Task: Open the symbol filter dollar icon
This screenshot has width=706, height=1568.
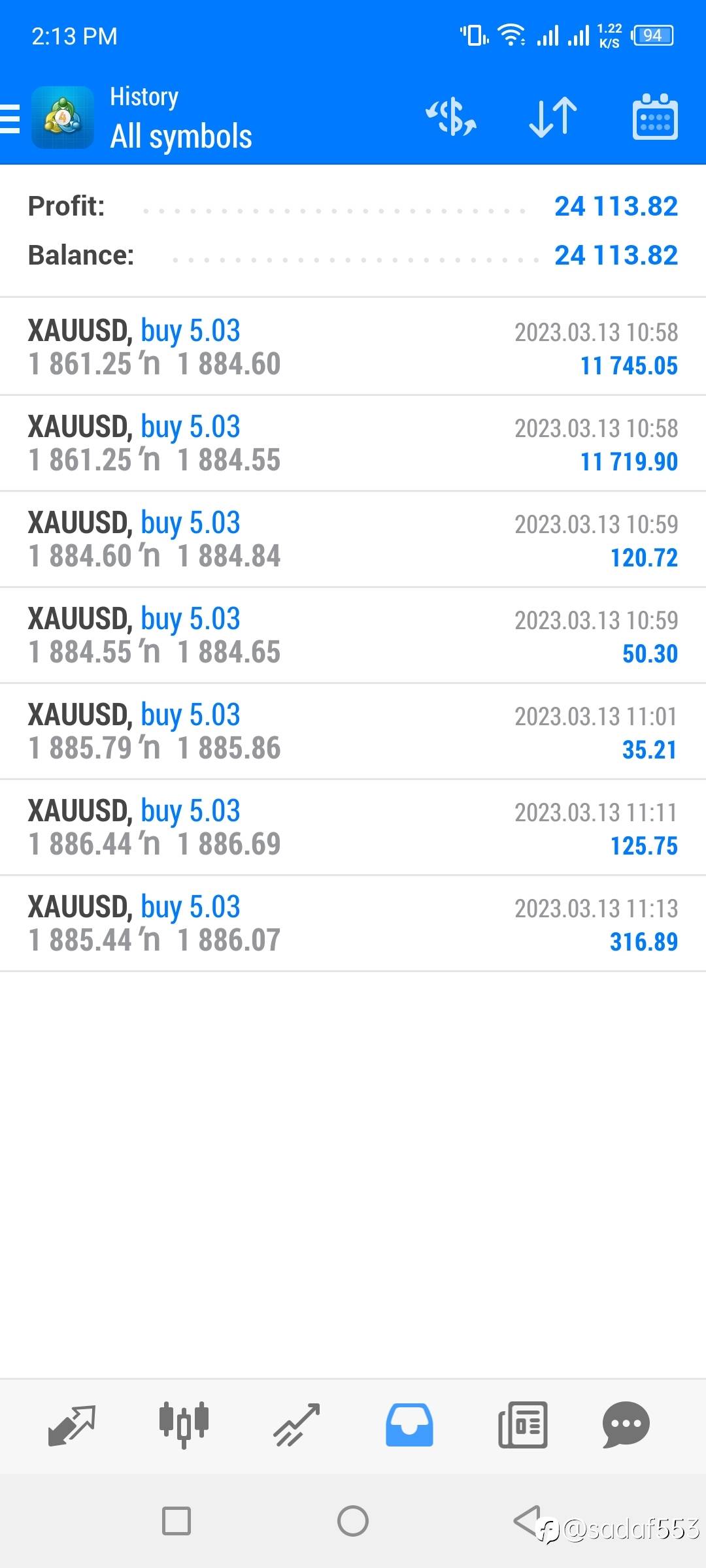Action: tap(451, 118)
